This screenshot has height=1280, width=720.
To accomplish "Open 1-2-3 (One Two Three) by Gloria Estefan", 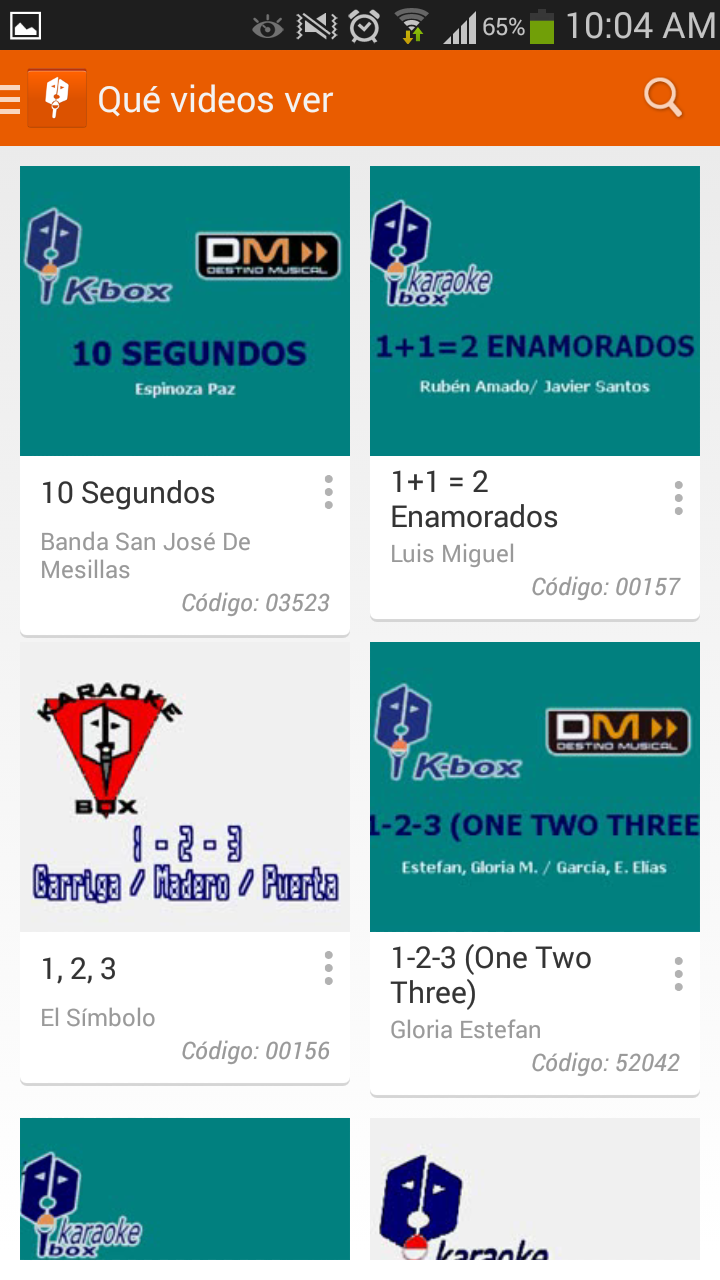I will tap(535, 787).
